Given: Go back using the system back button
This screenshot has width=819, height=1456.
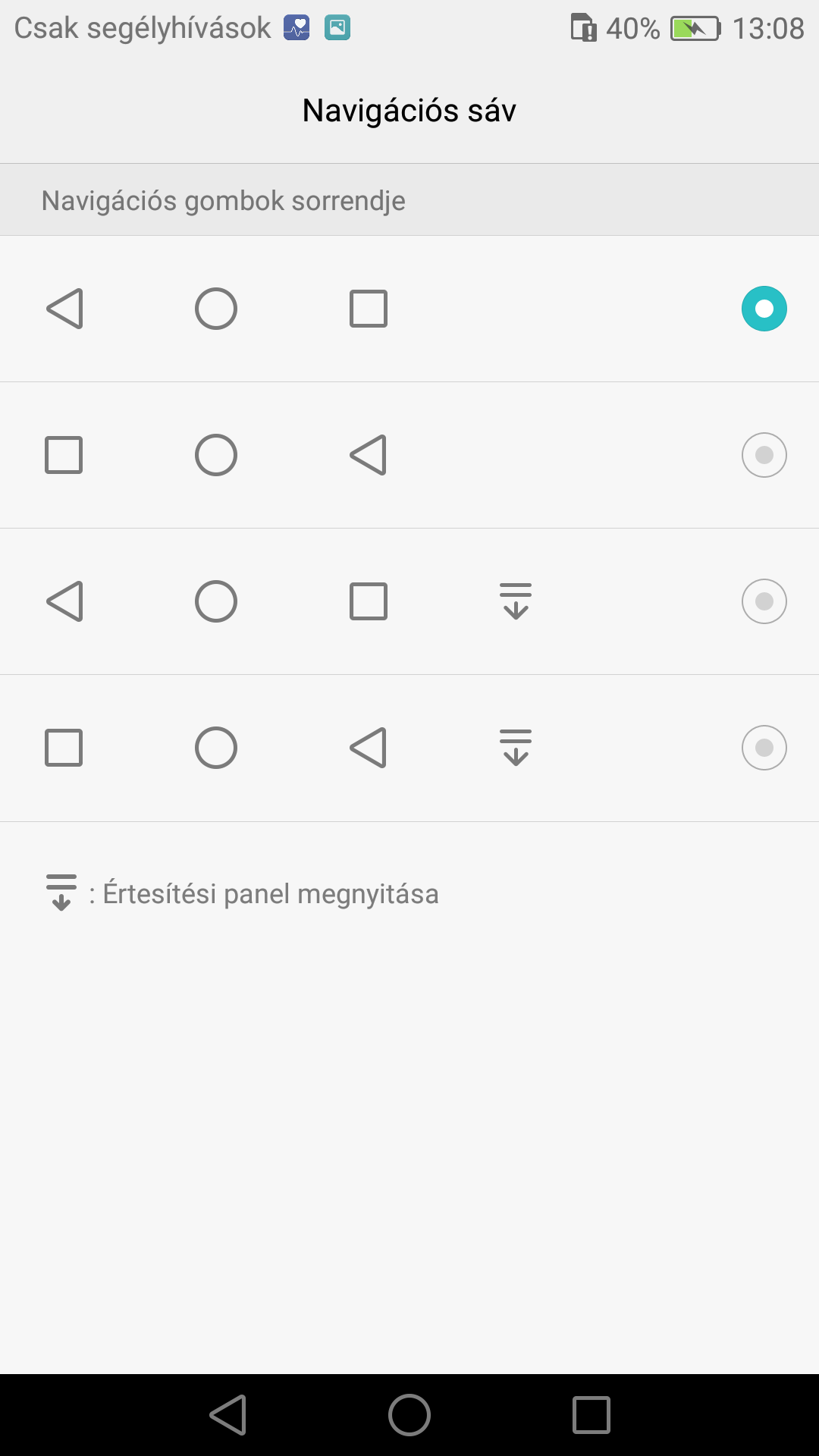Looking at the screenshot, I should 228,1415.
